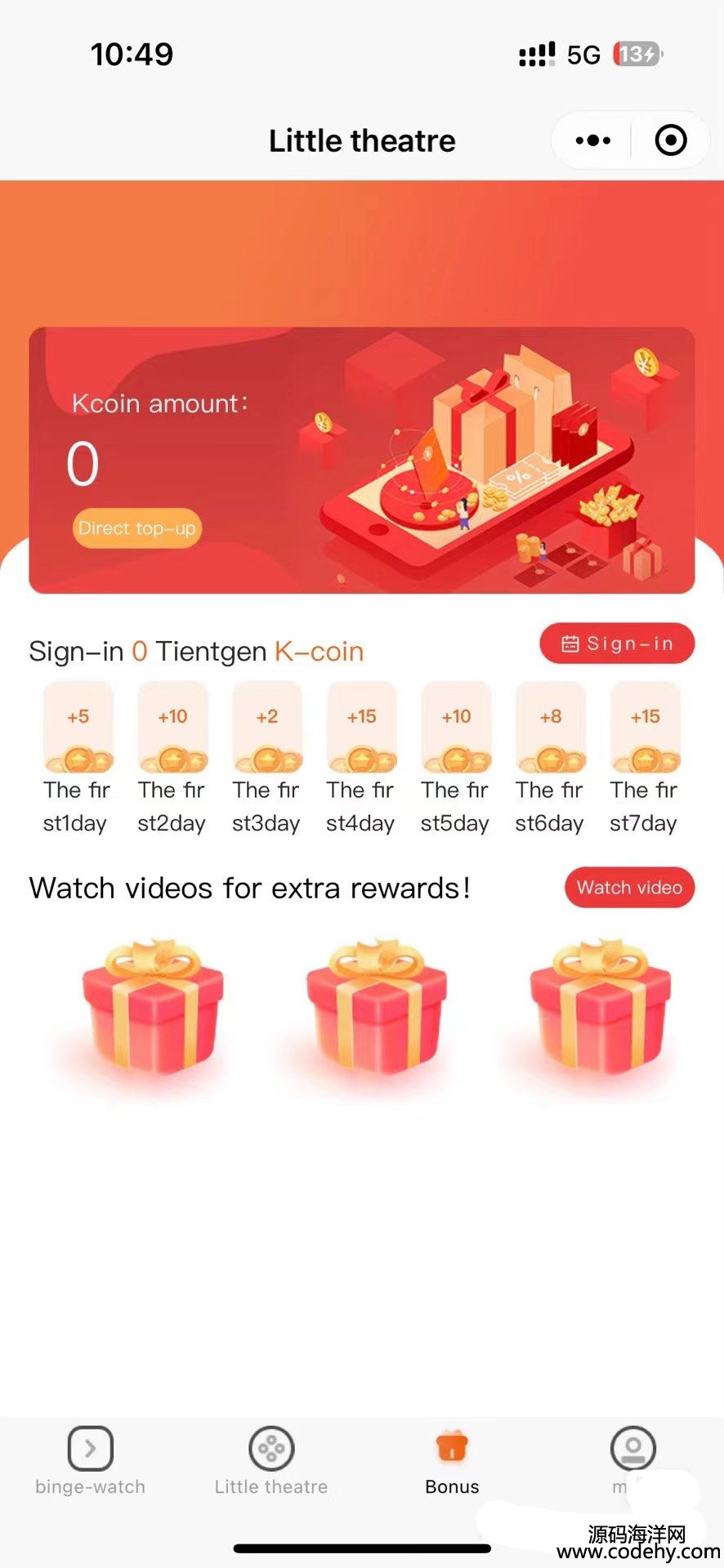Tap the Direct top-up button
724x1568 pixels.
pos(137,528)
